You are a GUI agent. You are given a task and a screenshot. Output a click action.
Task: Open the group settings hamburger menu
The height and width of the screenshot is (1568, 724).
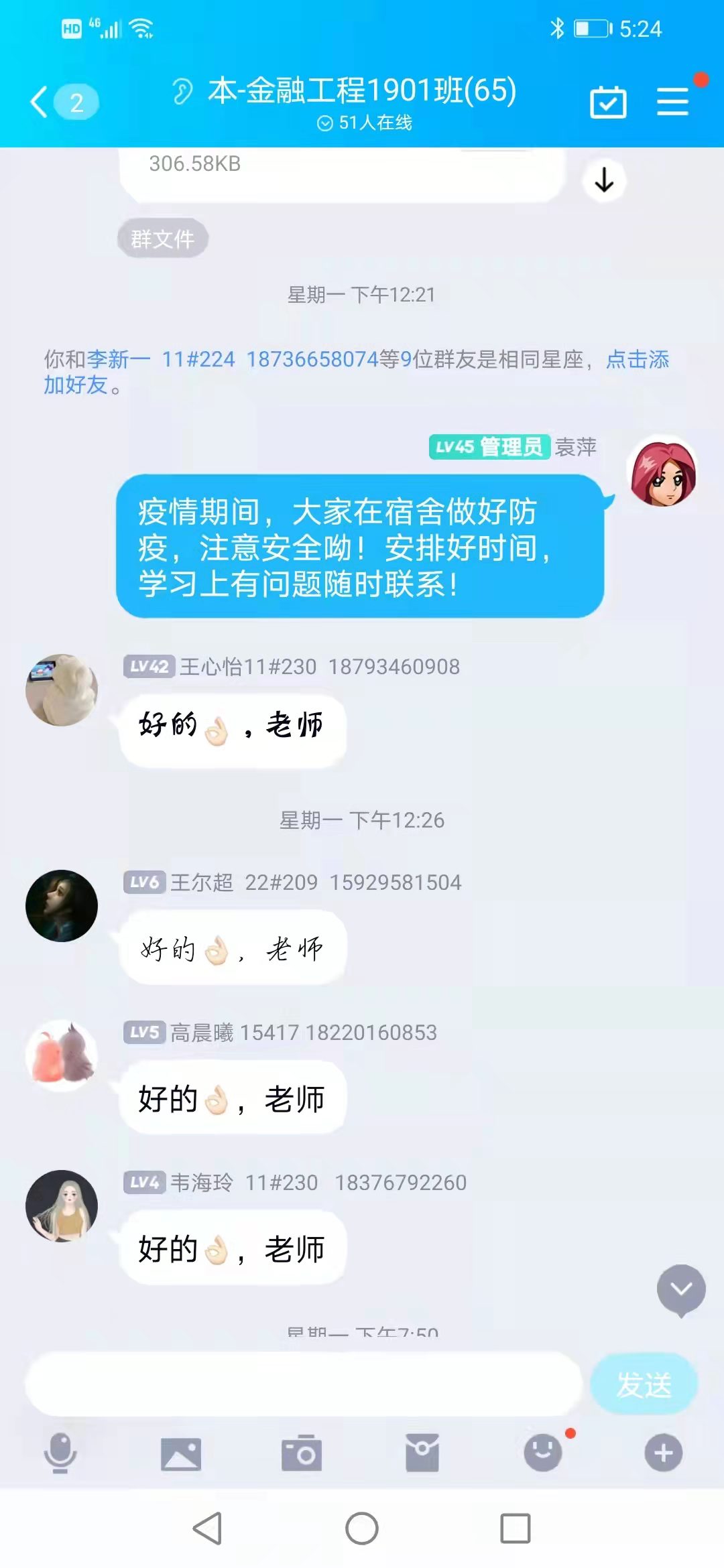pos(672,103)
